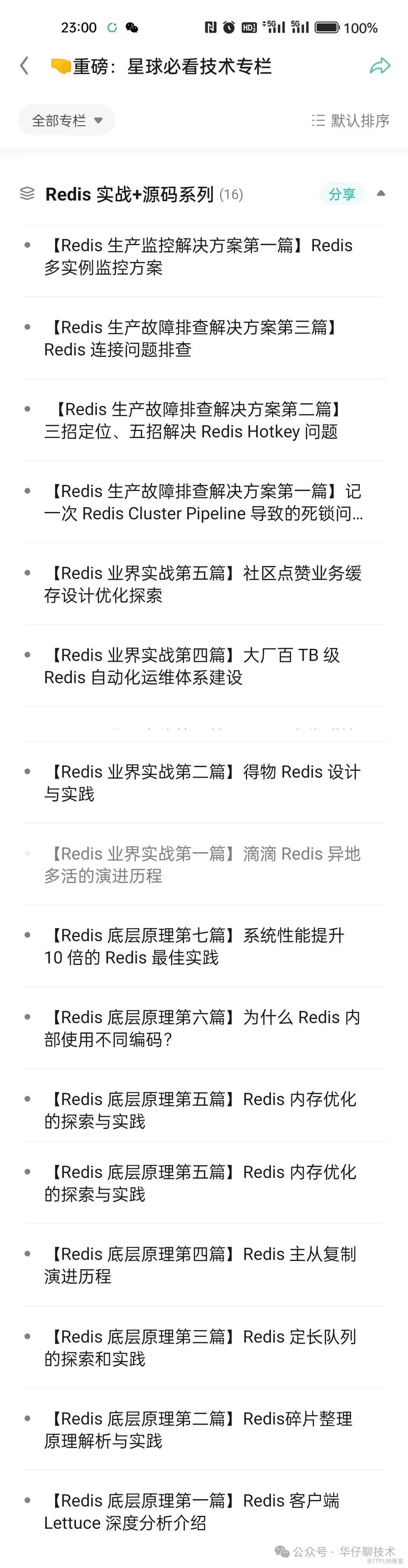Image resolution: width=408 pixels, height=1568 pixels.
Task: Open Redis 连接问题排查 article
Action: [x=192, y=339]
